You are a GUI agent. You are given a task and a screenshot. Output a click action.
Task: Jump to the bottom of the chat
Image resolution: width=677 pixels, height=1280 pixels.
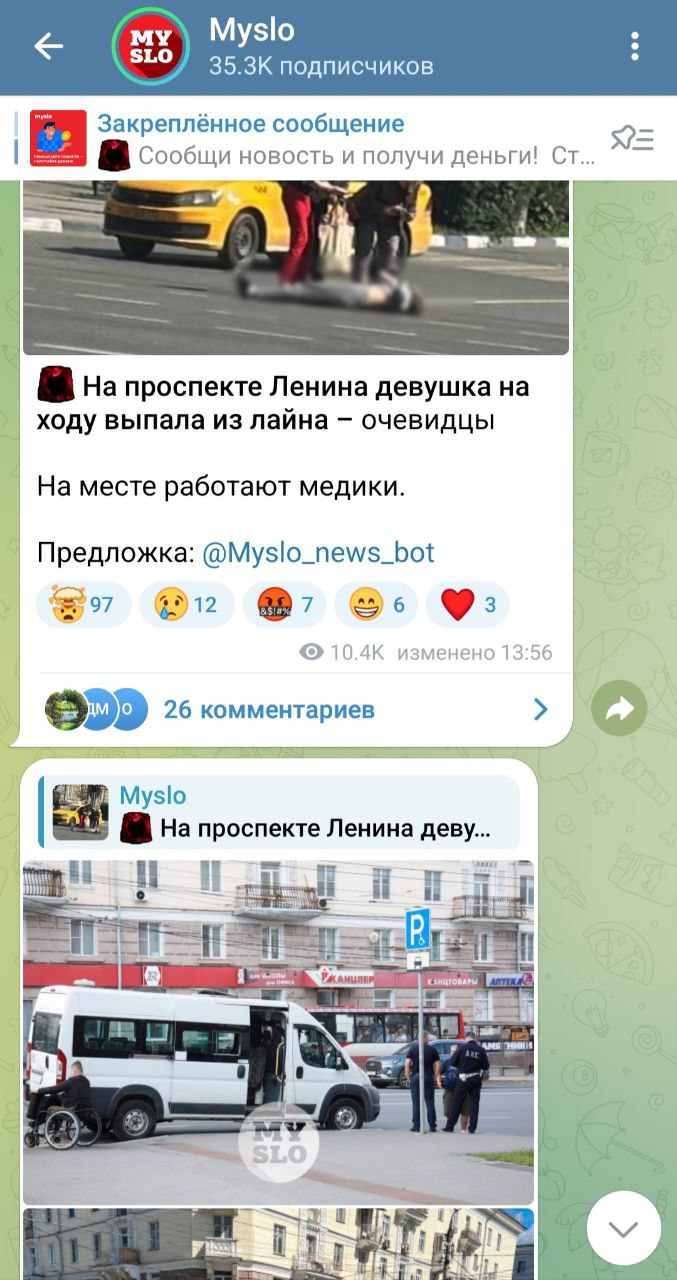click(x=623, y=1228)
